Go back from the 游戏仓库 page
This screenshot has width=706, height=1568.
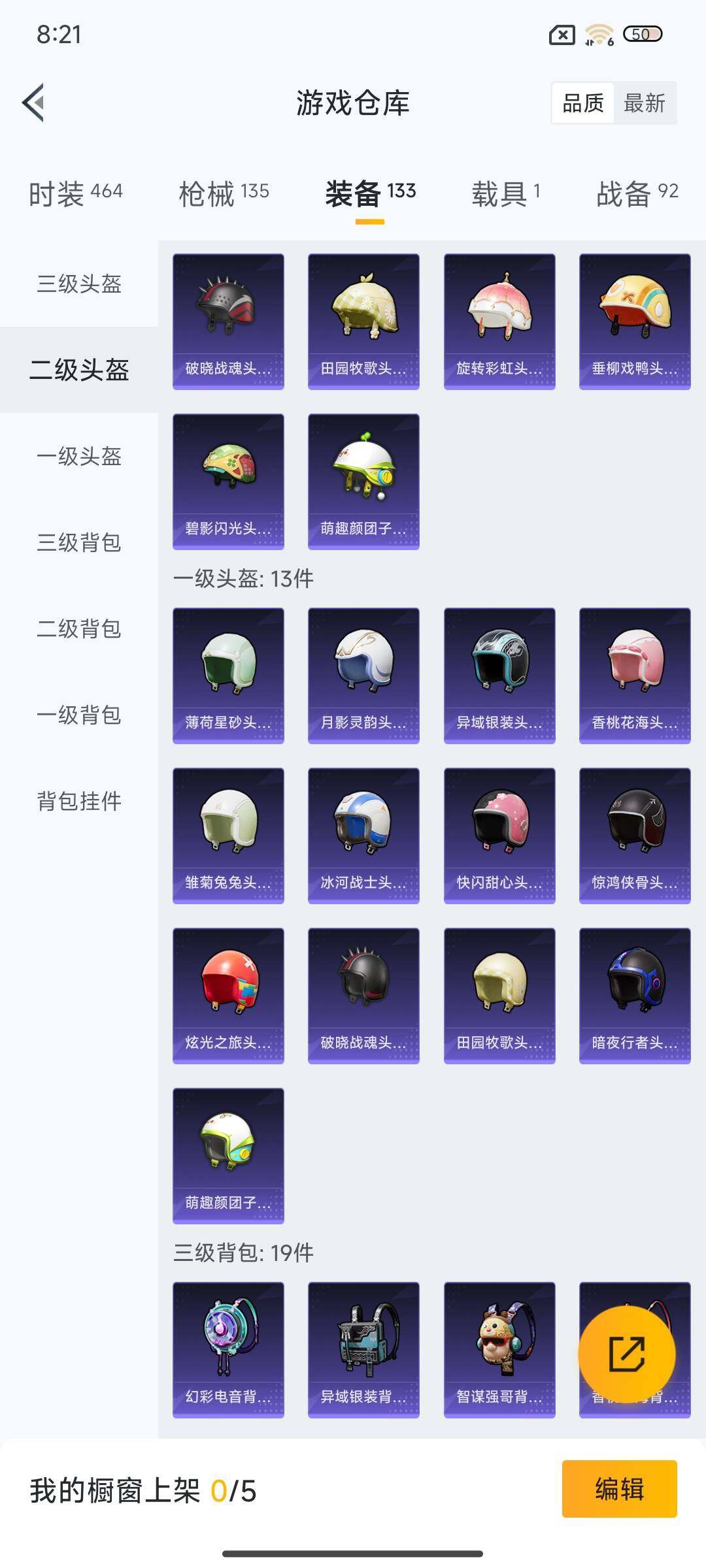[34, 103]
